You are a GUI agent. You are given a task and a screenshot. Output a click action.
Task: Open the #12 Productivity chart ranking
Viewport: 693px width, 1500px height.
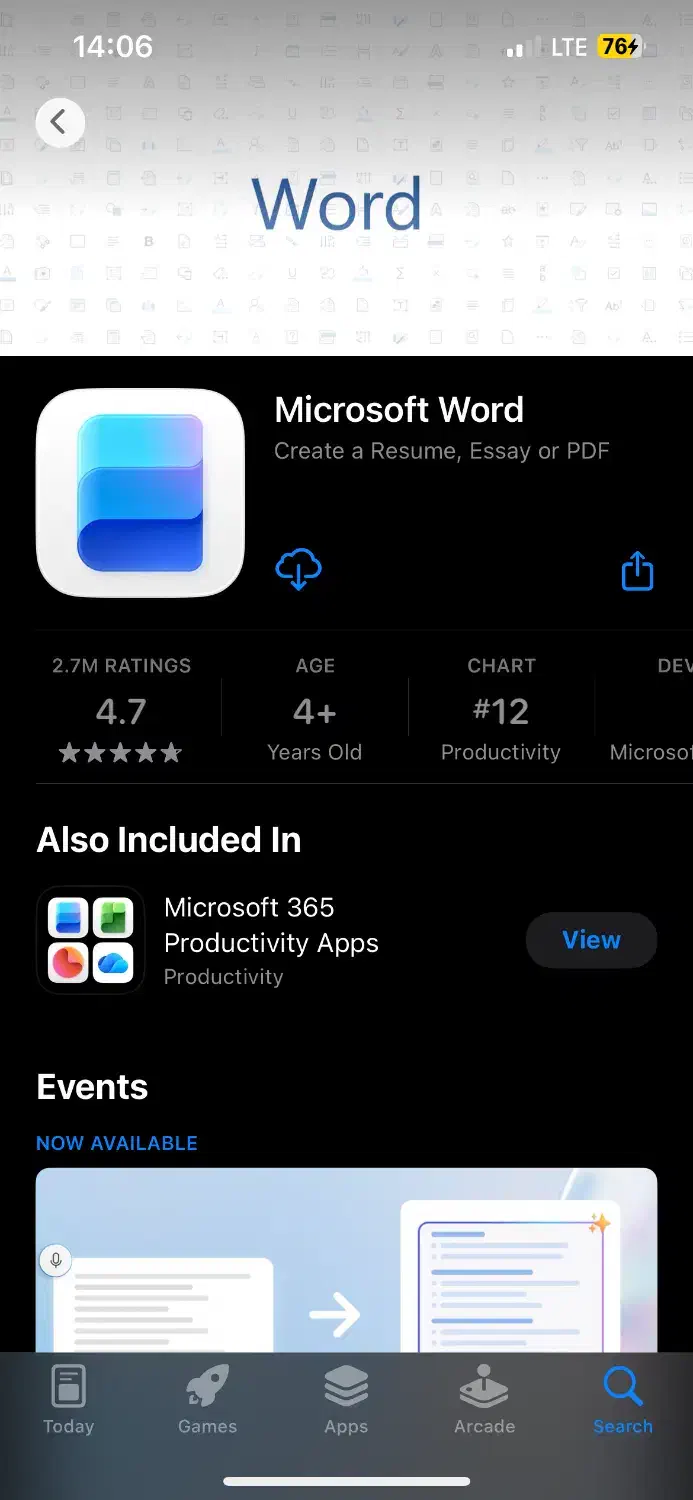coord(500,710)
